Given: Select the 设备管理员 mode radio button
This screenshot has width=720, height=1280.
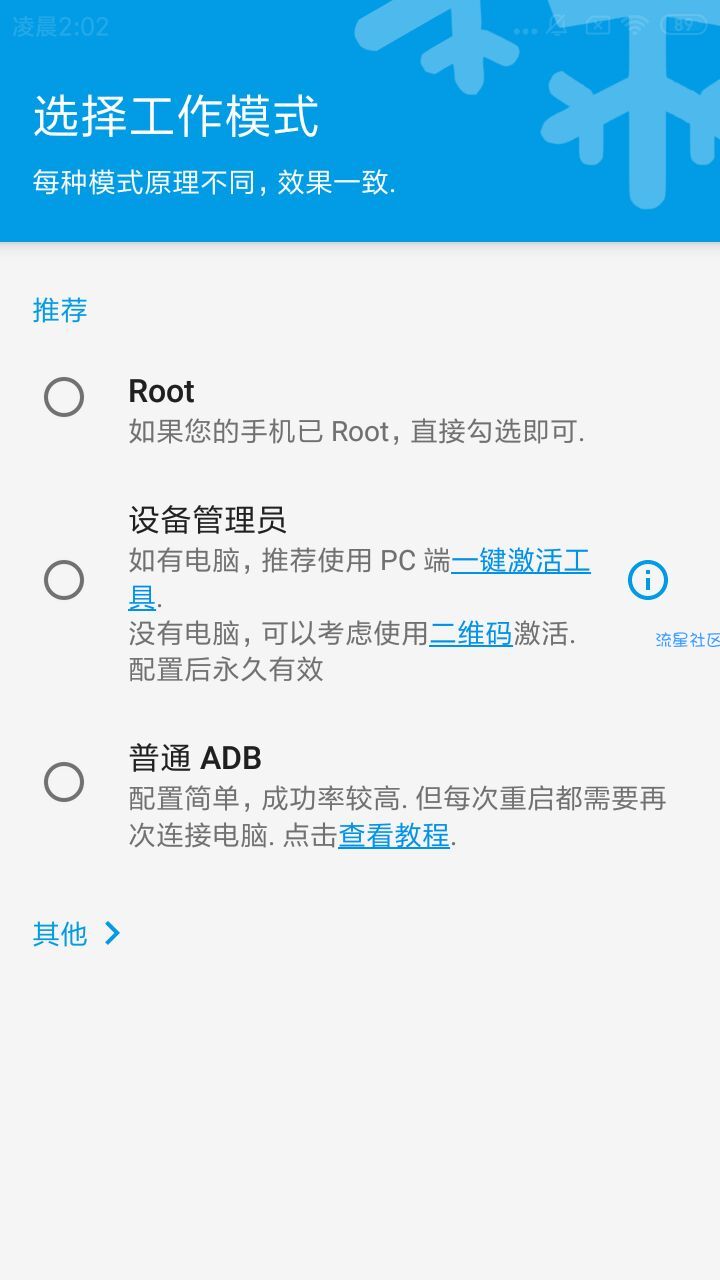Looking at the screenshot, I should 64,580.
